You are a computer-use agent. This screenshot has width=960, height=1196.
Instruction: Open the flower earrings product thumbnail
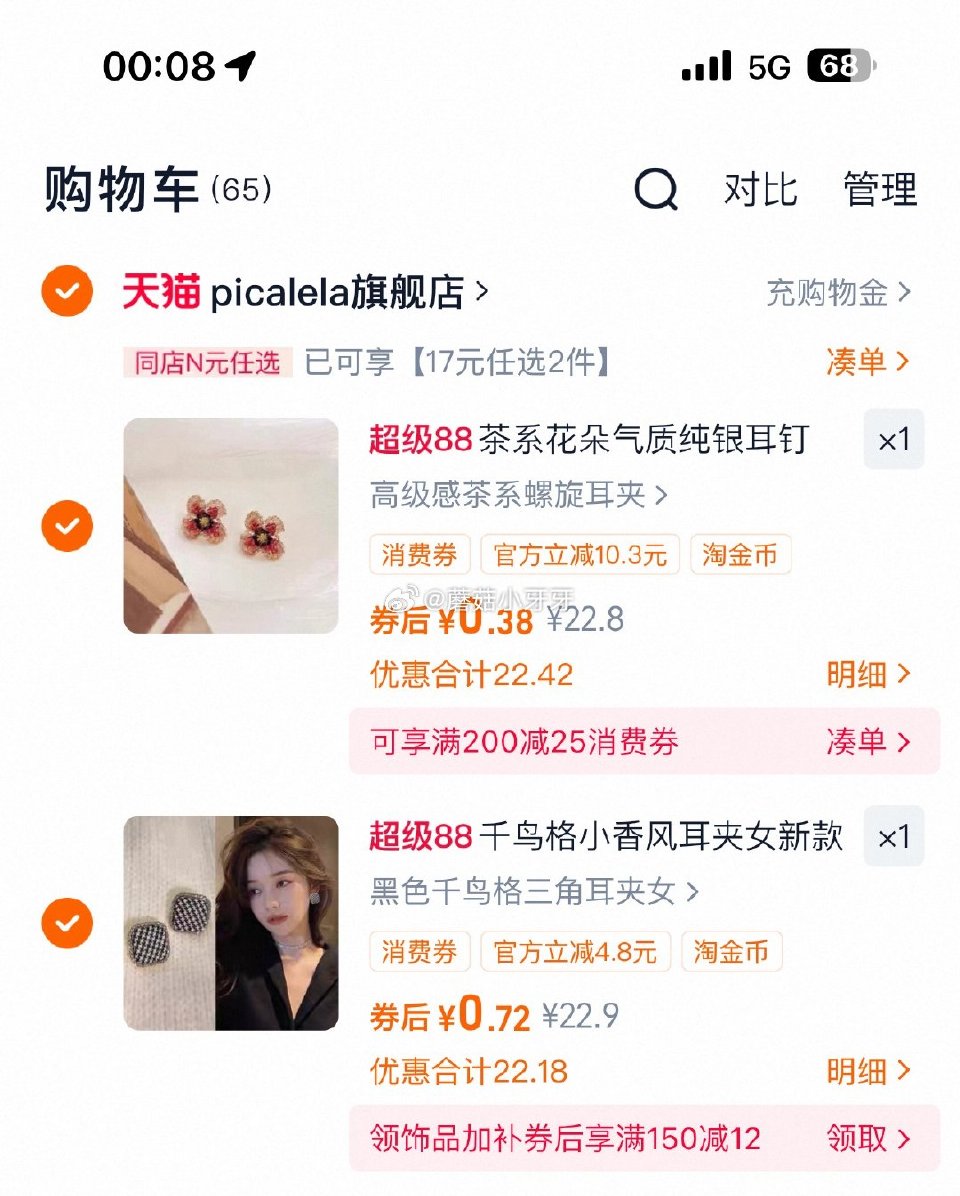tap(229, 524)
